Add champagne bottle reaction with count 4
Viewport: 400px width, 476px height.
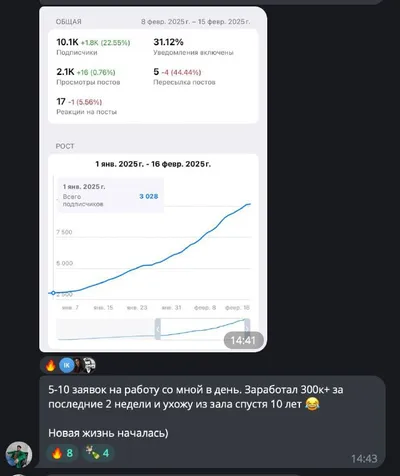(98, 453)
